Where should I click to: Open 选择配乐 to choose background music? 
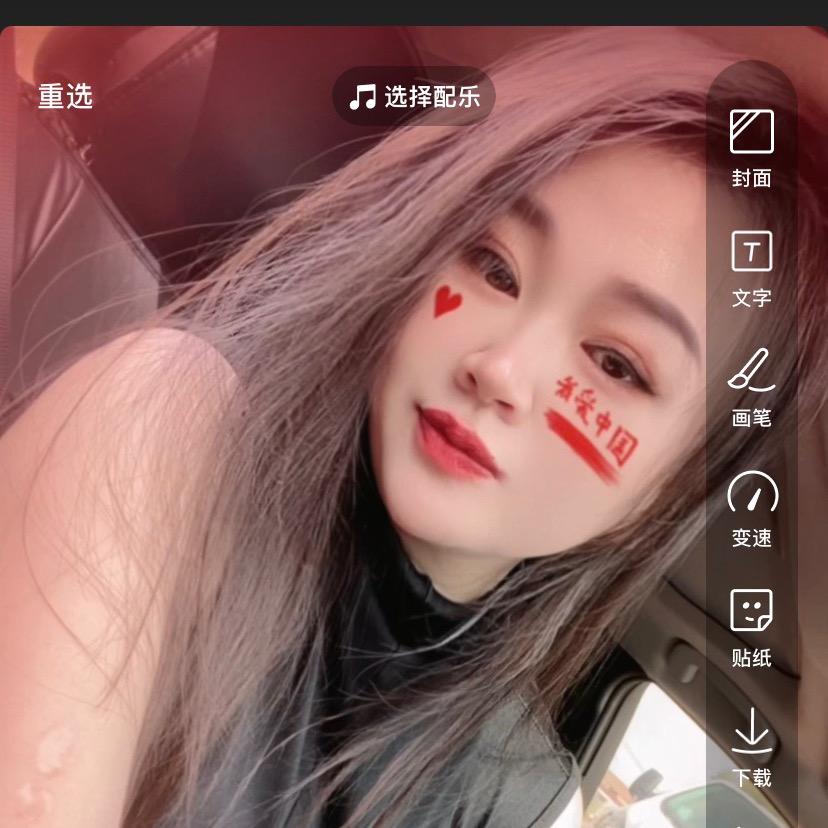point(414,97)
